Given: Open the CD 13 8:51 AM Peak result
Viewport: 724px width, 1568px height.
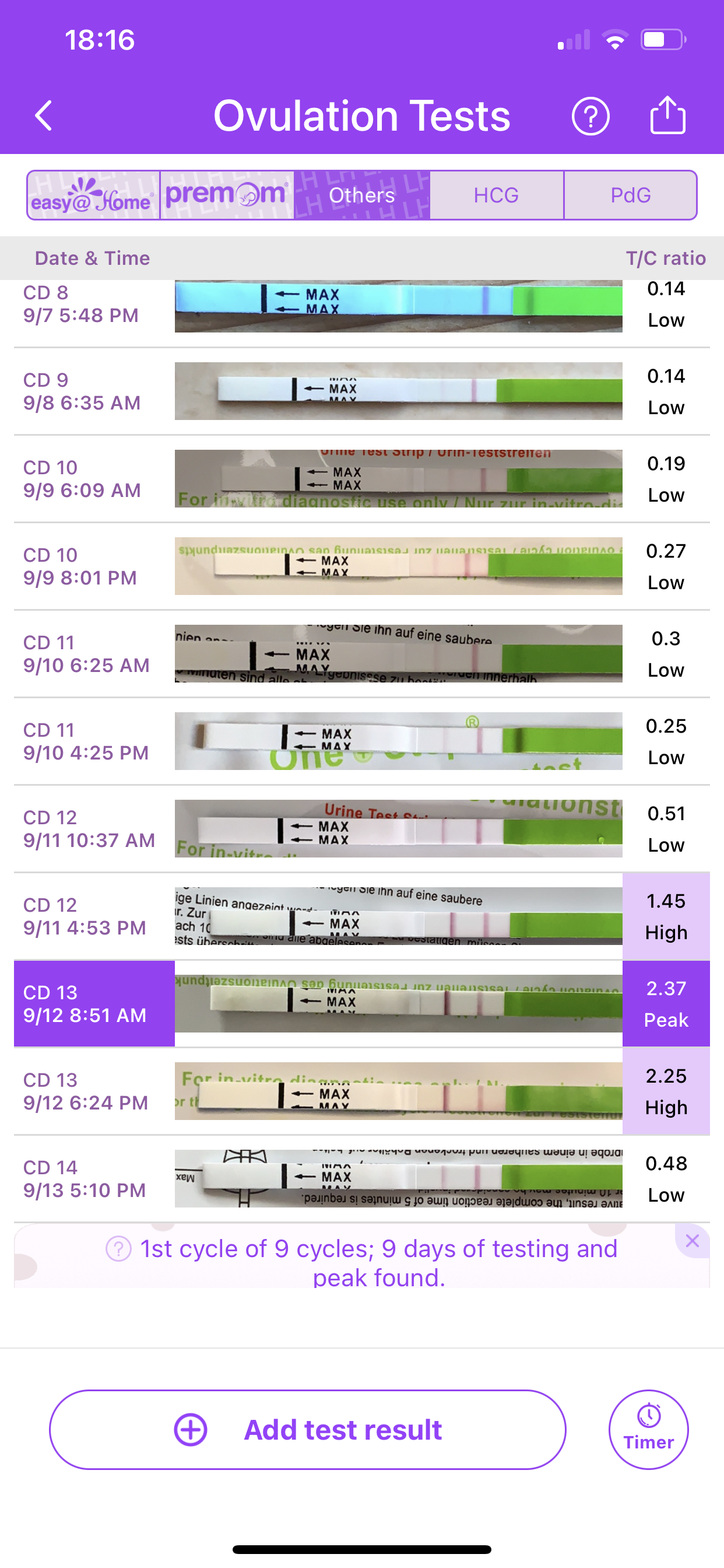Looking at the screenshot, I should point(361,1004).
